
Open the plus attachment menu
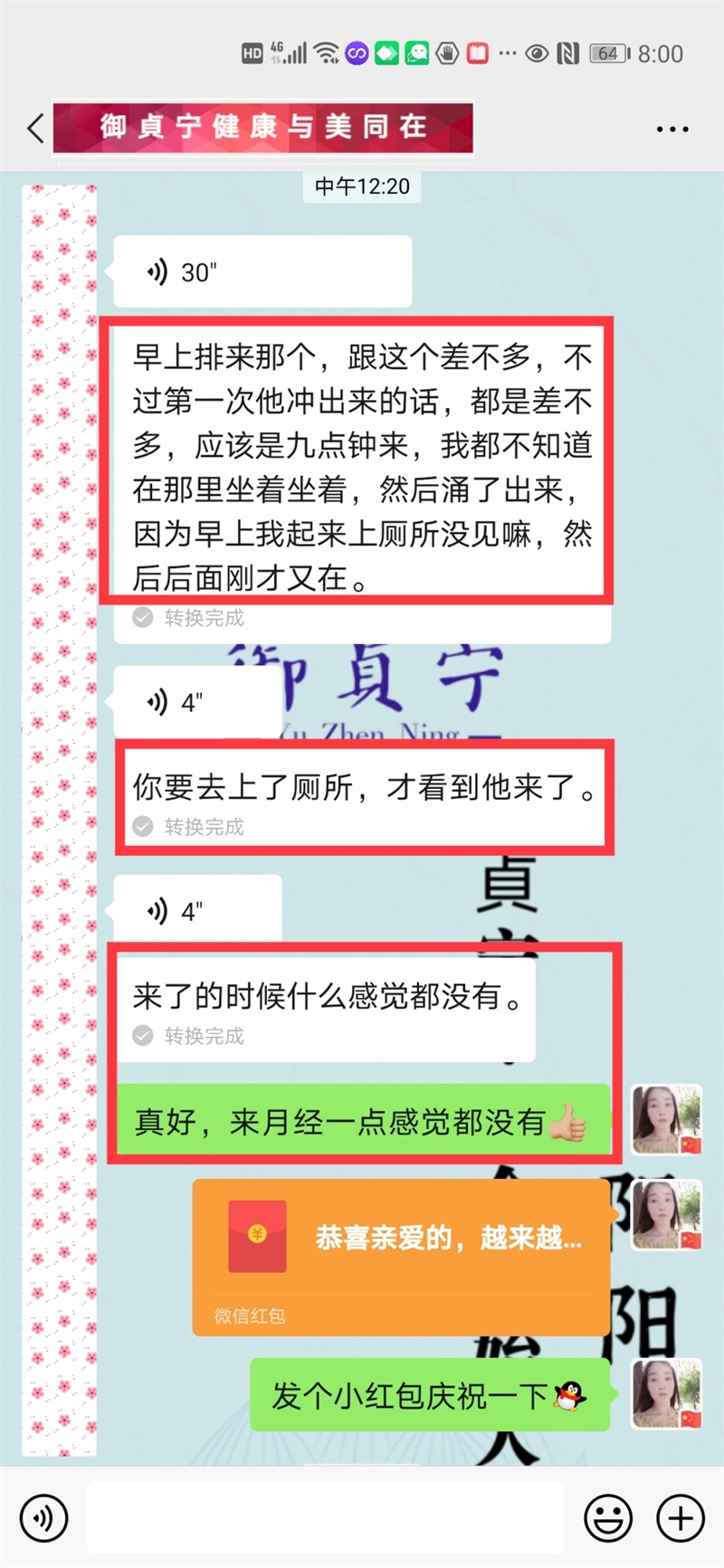[681, 1517]
